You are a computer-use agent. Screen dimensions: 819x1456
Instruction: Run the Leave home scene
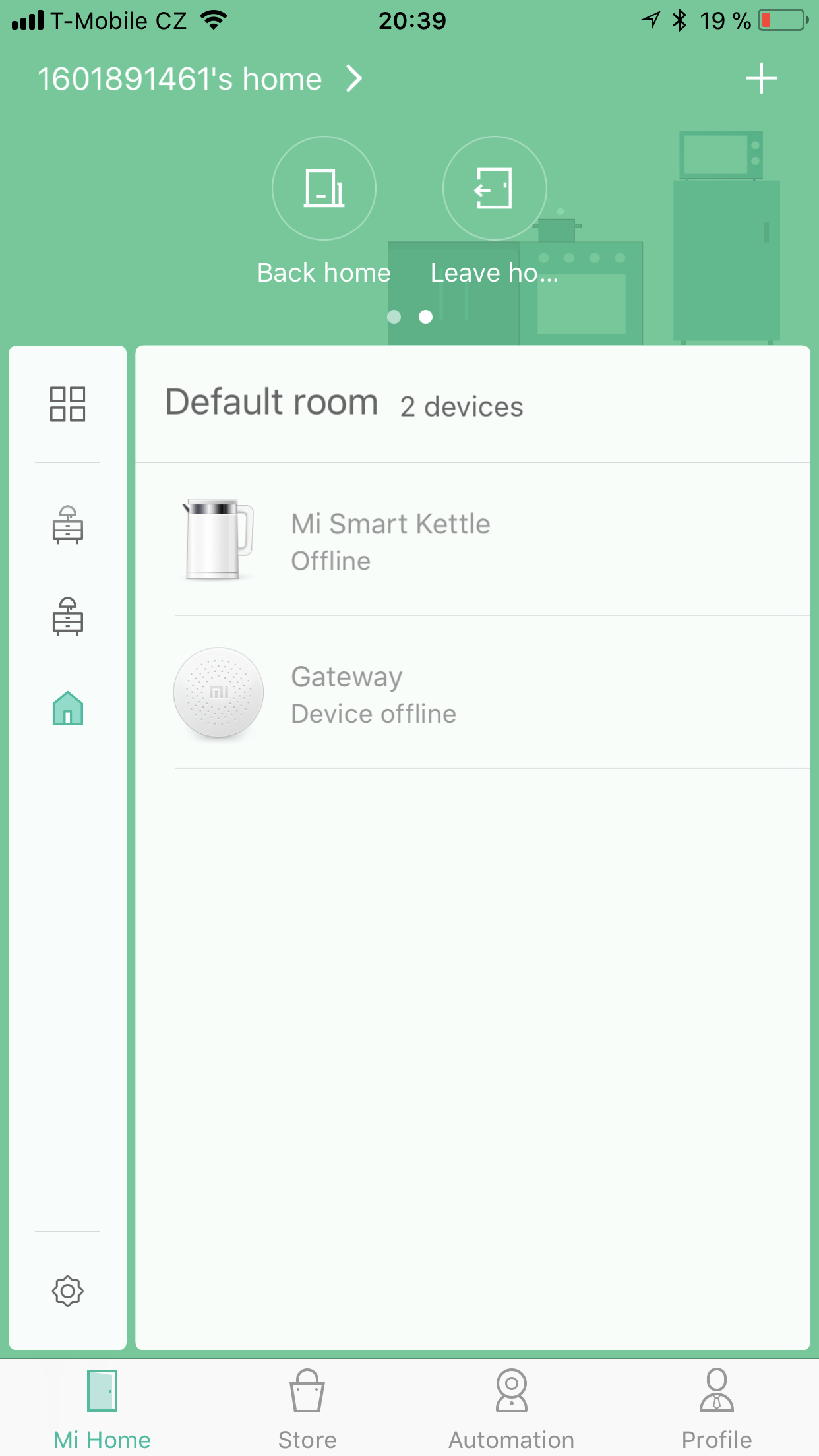coord(494,189)
